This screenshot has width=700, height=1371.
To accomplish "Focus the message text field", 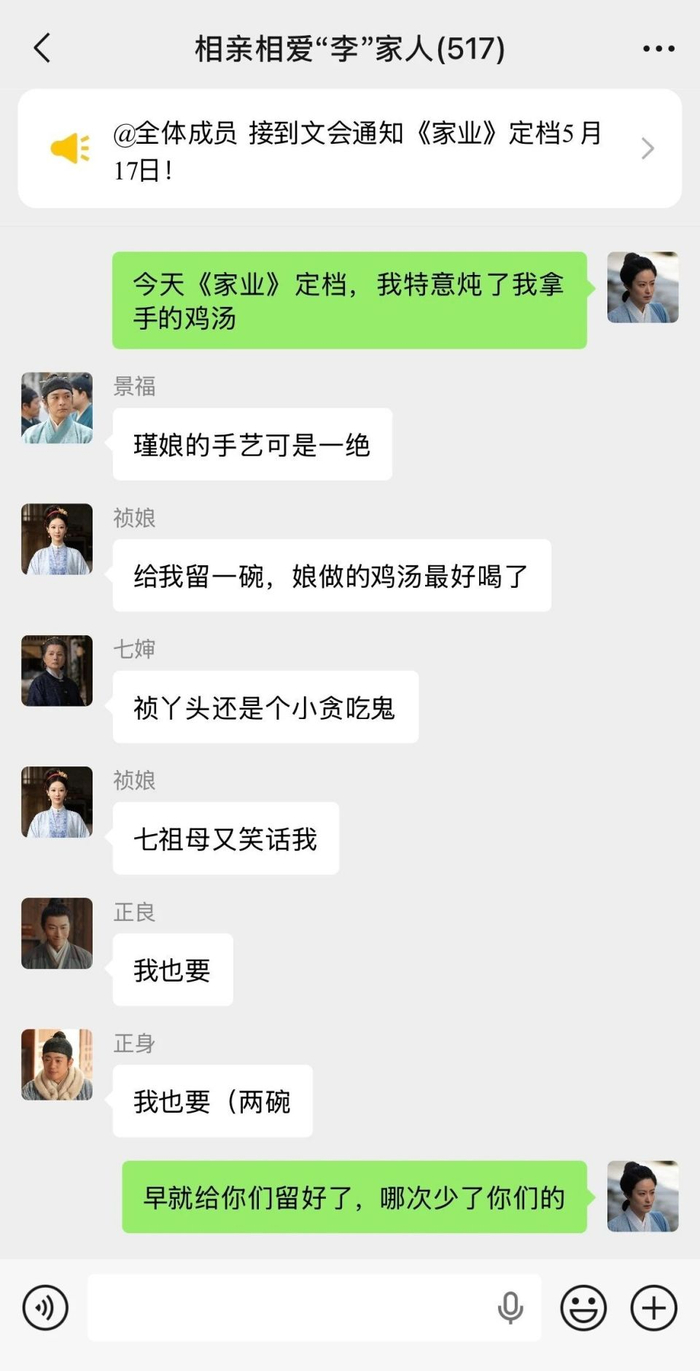I will (x=314, y=1307).
